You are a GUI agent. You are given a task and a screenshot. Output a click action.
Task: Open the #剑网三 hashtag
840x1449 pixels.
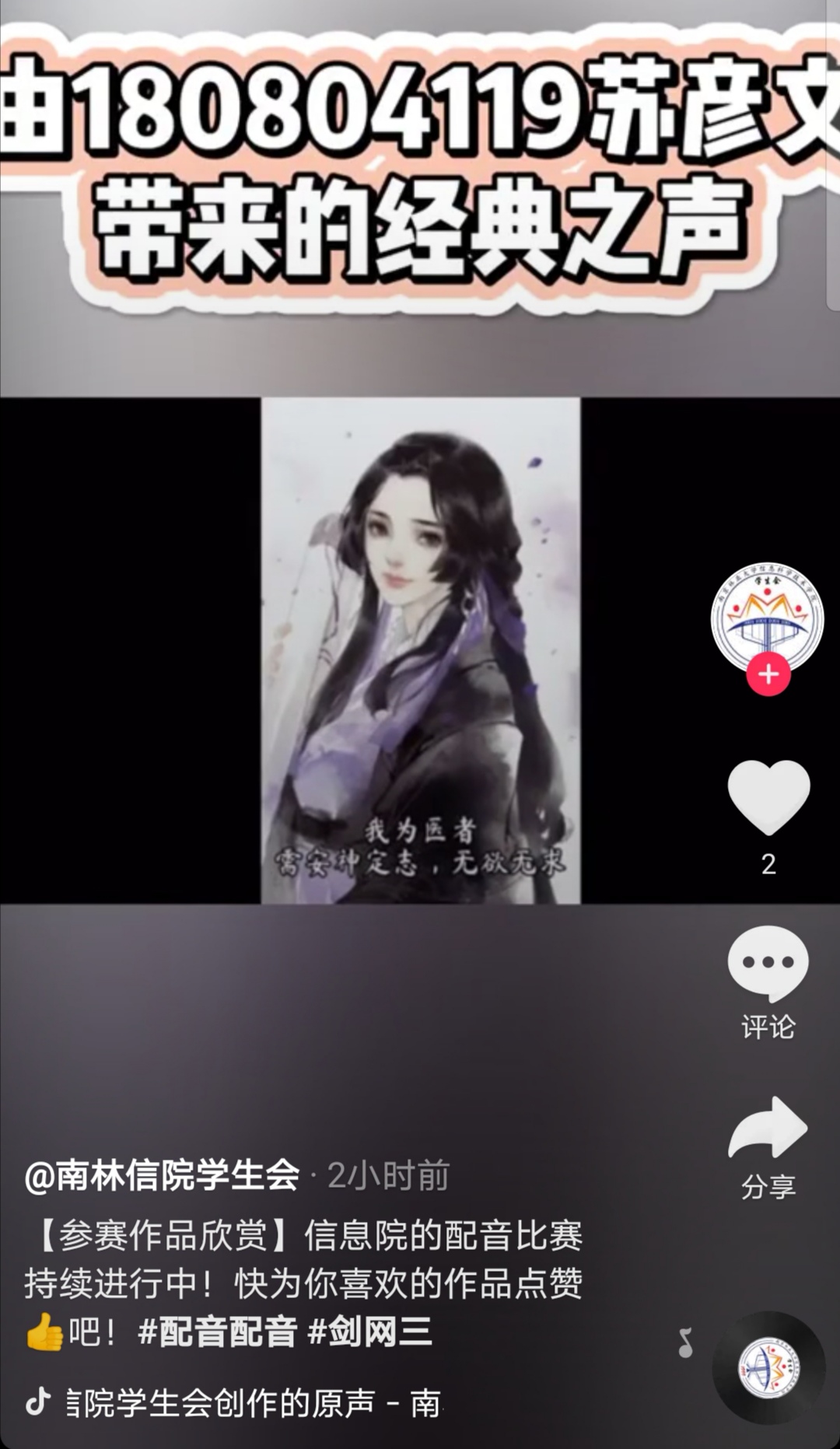(x=370, y=1332)
